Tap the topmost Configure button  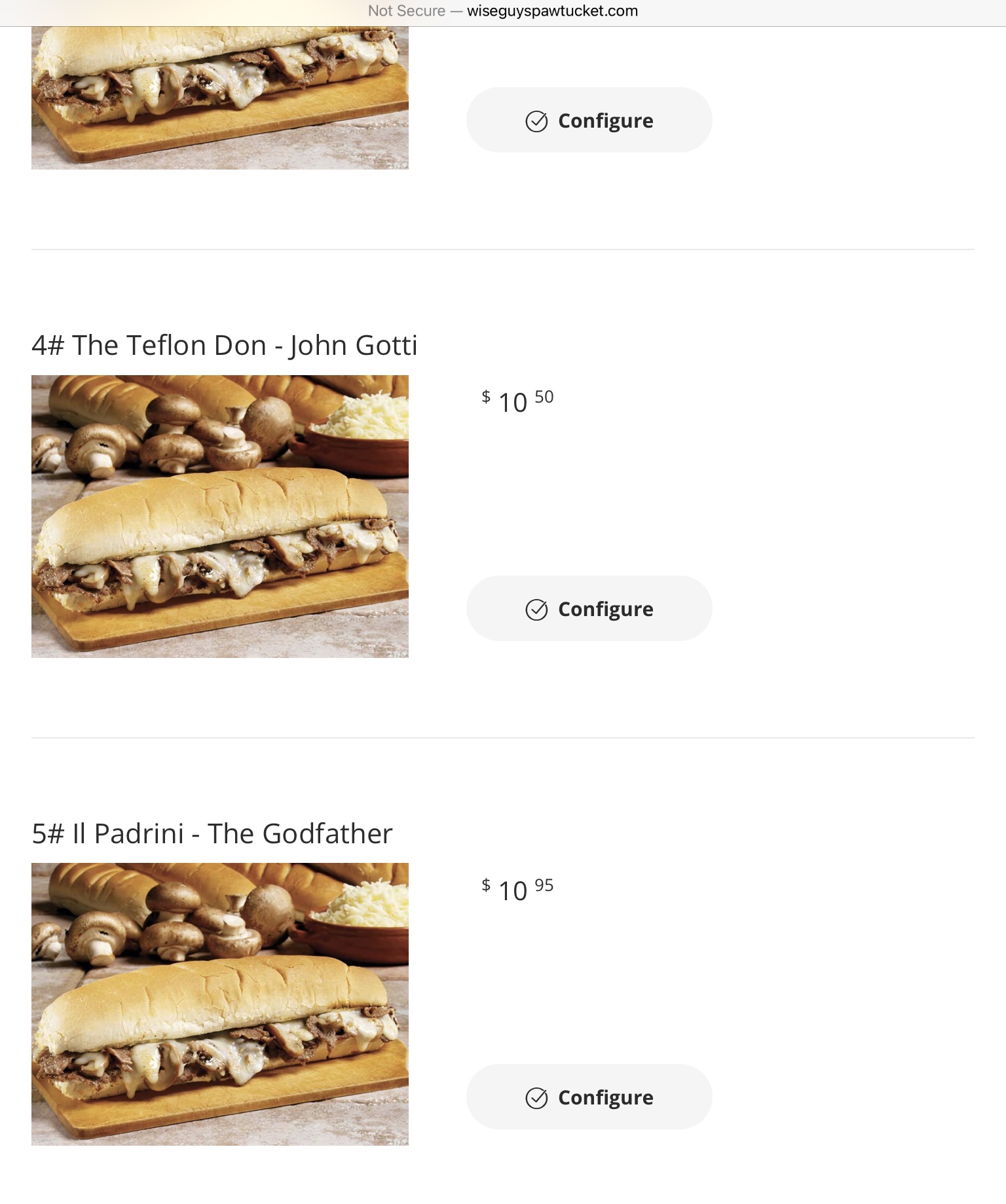(589, 120)
